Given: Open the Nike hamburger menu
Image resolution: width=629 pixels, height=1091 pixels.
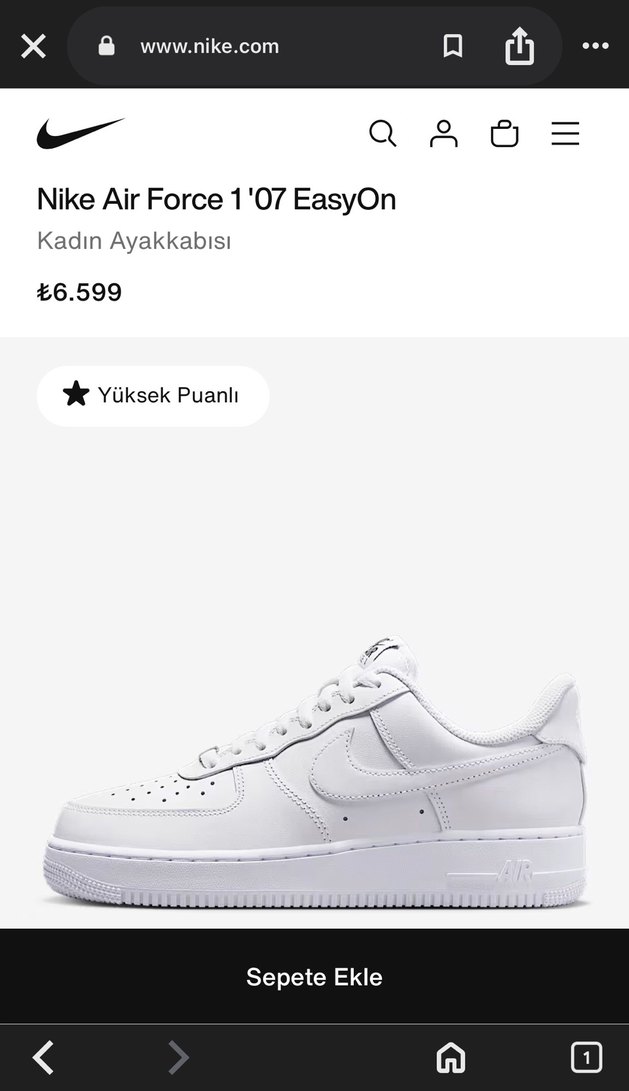Looking at the screenshot, I should [x=565, y=134].
